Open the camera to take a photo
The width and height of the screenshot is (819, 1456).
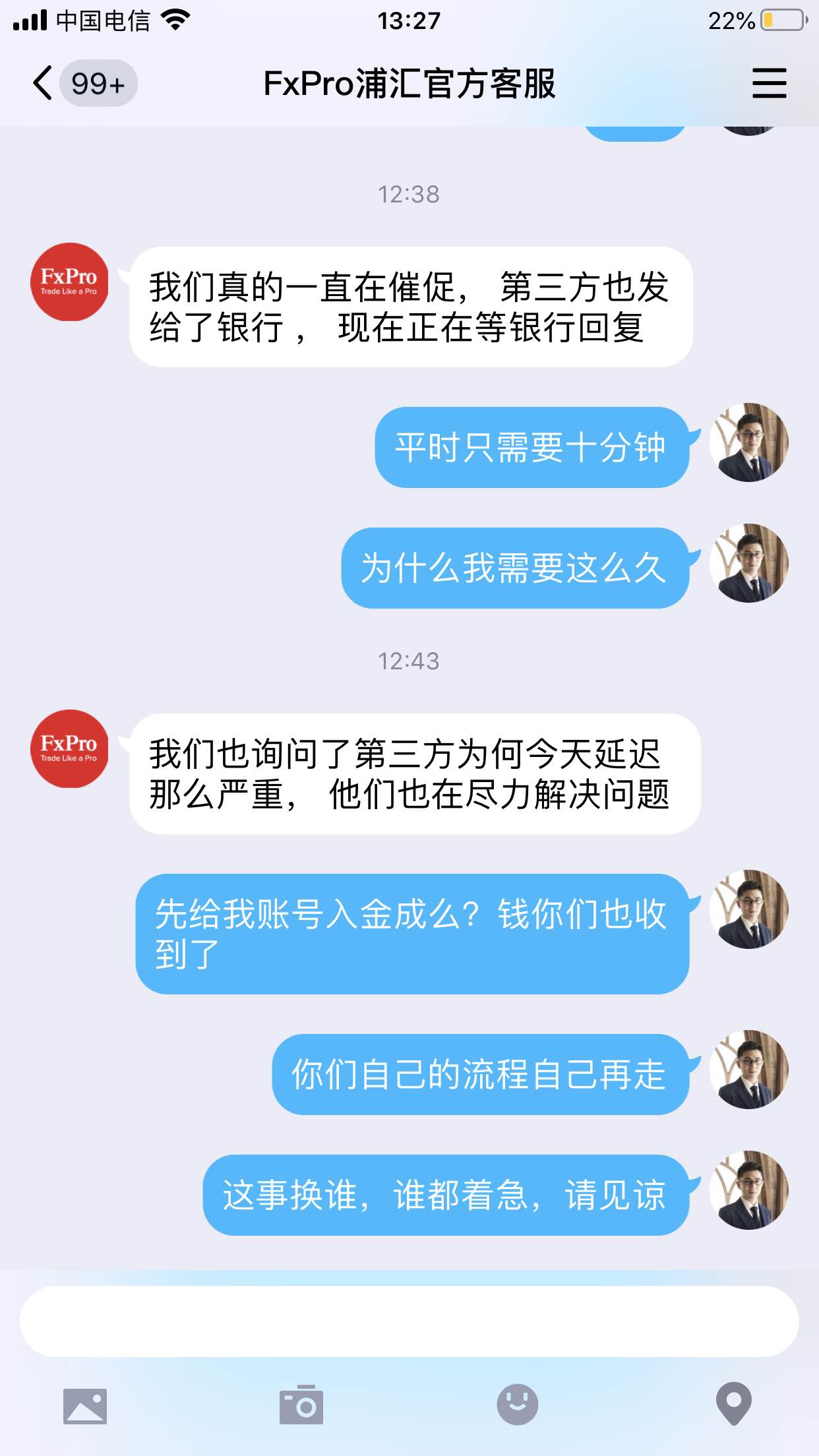point(301,1405)
